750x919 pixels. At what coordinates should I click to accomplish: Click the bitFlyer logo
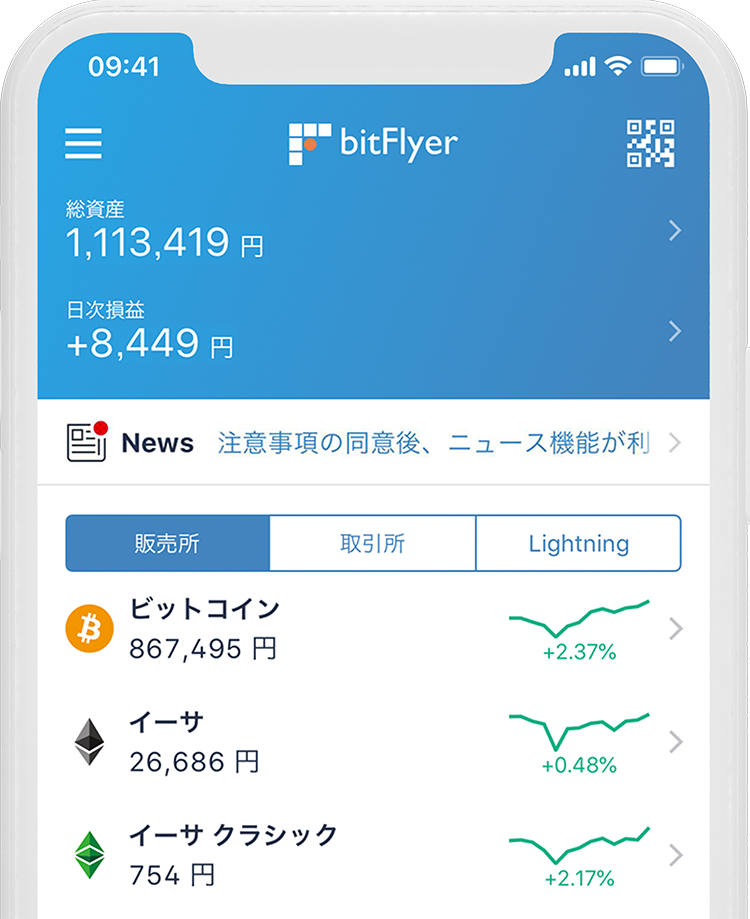point(373,142)
